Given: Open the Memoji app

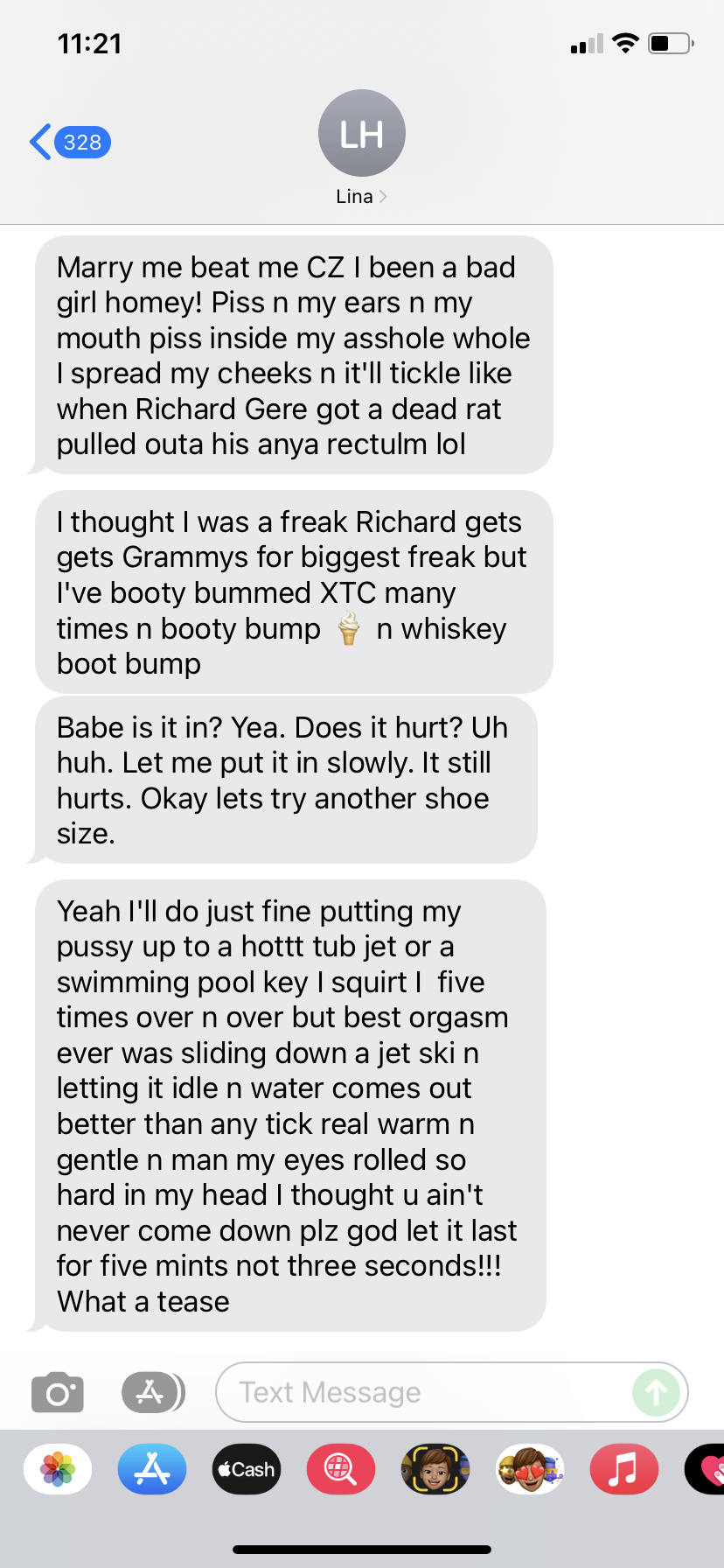Looking at the screenshot, I should pos(435,1469).
